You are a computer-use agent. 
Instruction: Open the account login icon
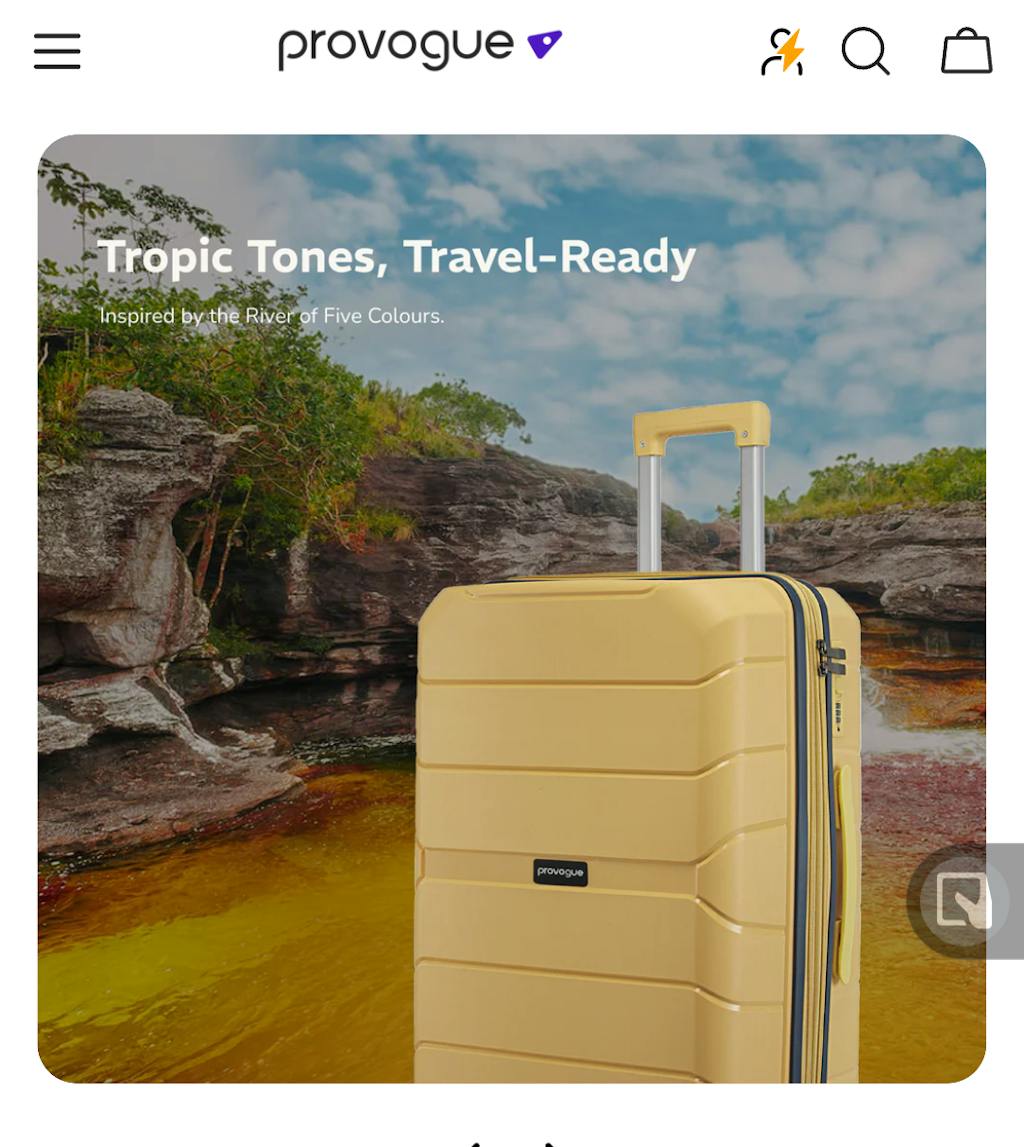(782, 51)
